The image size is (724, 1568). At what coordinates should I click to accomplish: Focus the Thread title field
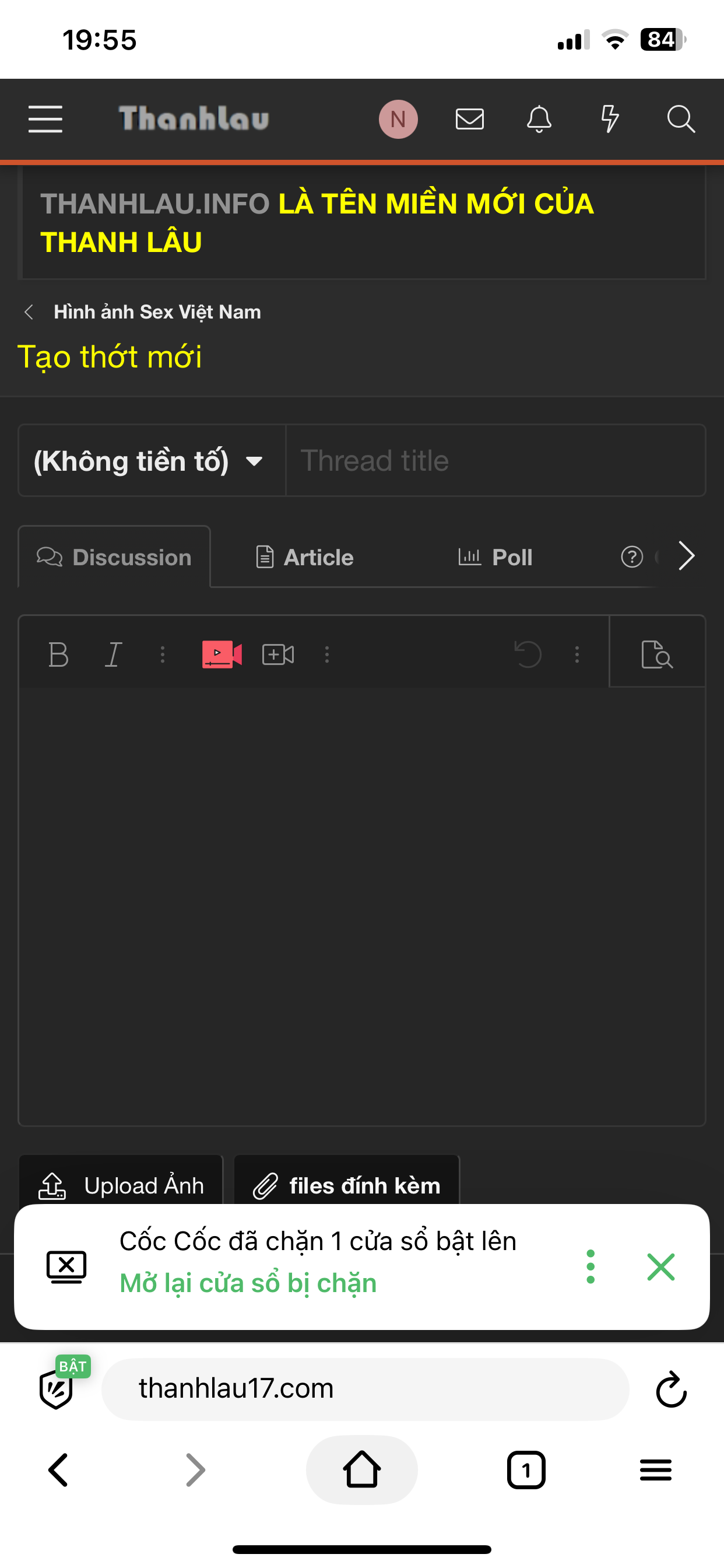coord(495,461)
